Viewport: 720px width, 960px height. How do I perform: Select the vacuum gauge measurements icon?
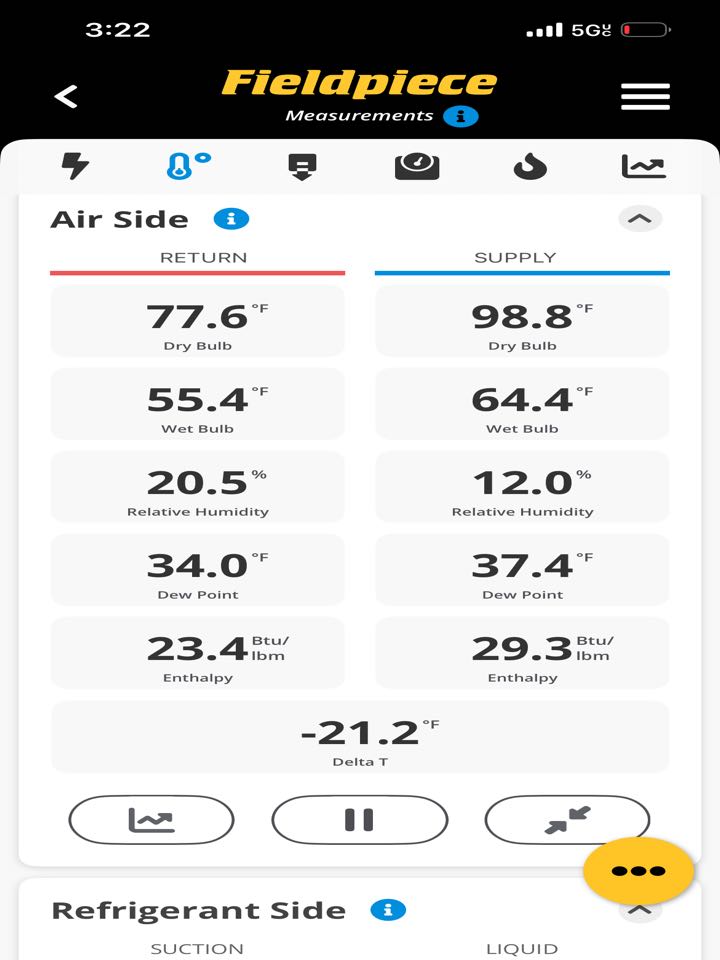click(x=417, y=167)
